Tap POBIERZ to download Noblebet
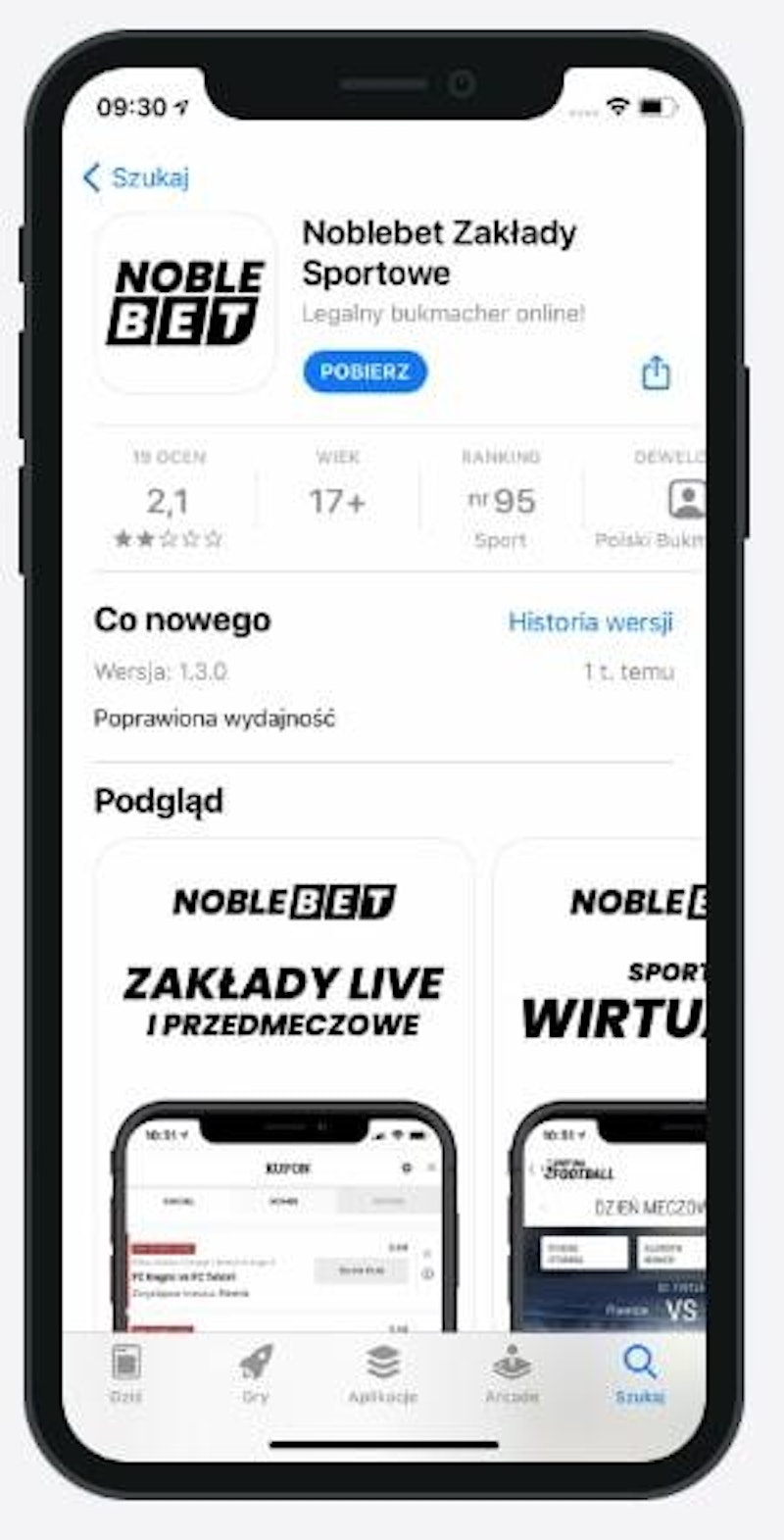Image resolution: width=784 pixels, height=1540 pixels. (365, 373)
